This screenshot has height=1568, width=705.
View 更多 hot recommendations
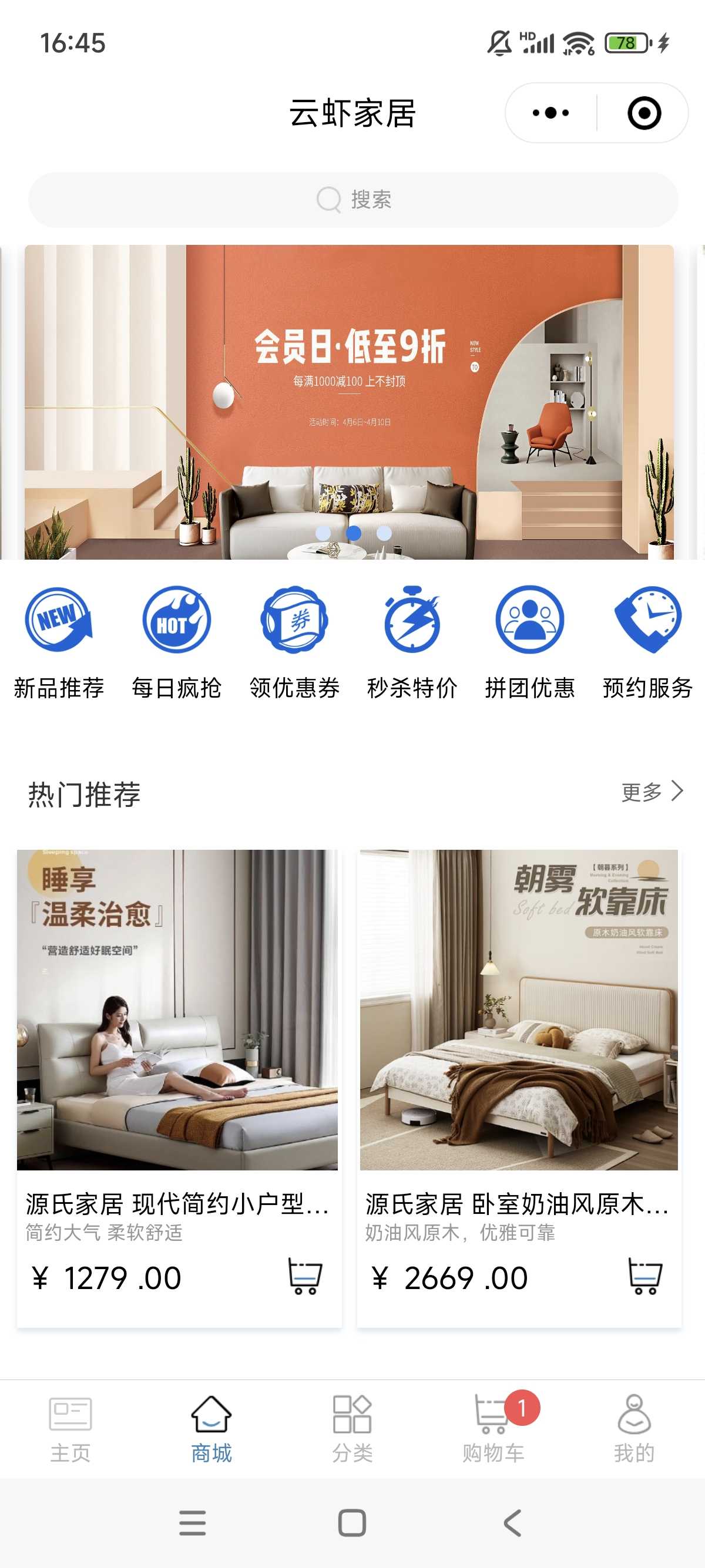[x=652, y=792]
